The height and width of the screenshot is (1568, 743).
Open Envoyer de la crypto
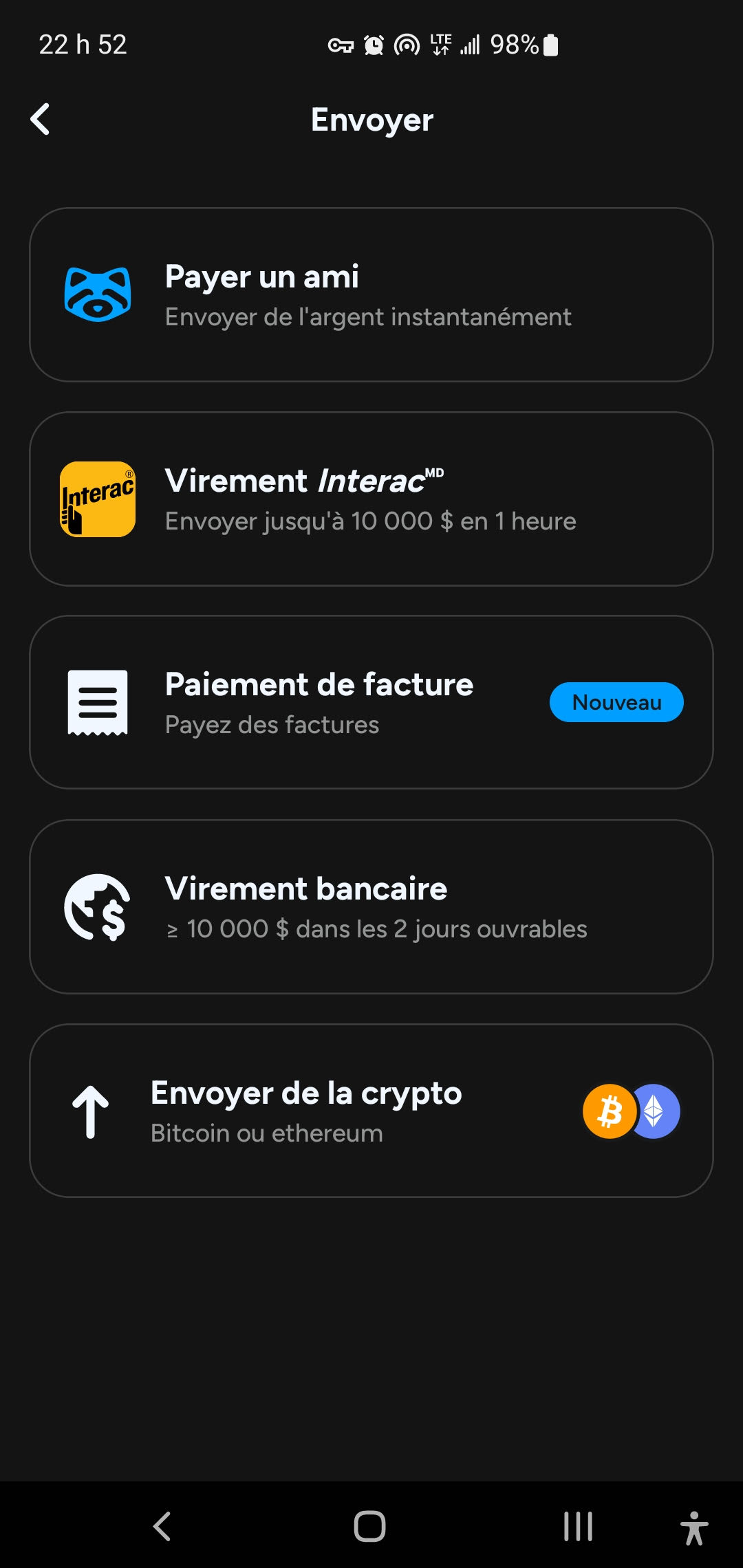[x=371, y=1111]
